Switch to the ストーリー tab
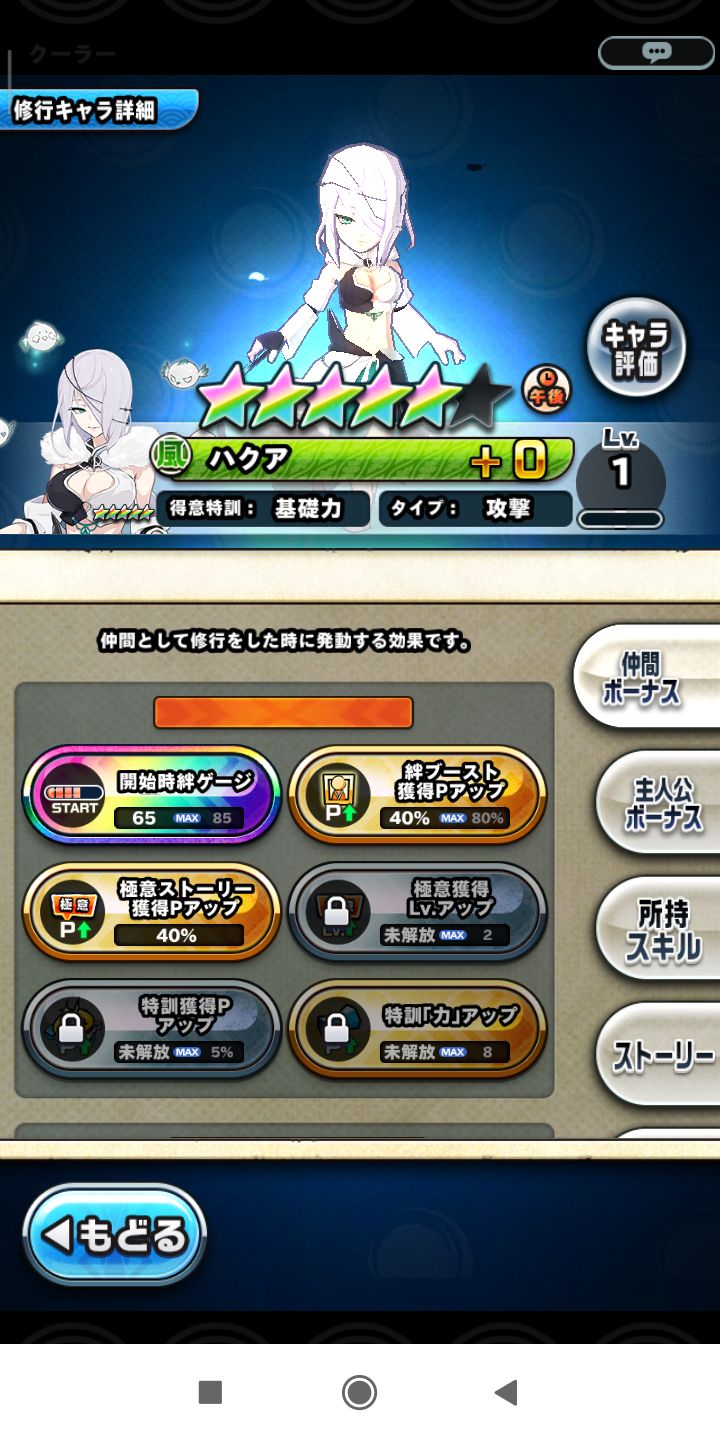This screenshot has height=1440, width=720. click(x=662, y=1055)
